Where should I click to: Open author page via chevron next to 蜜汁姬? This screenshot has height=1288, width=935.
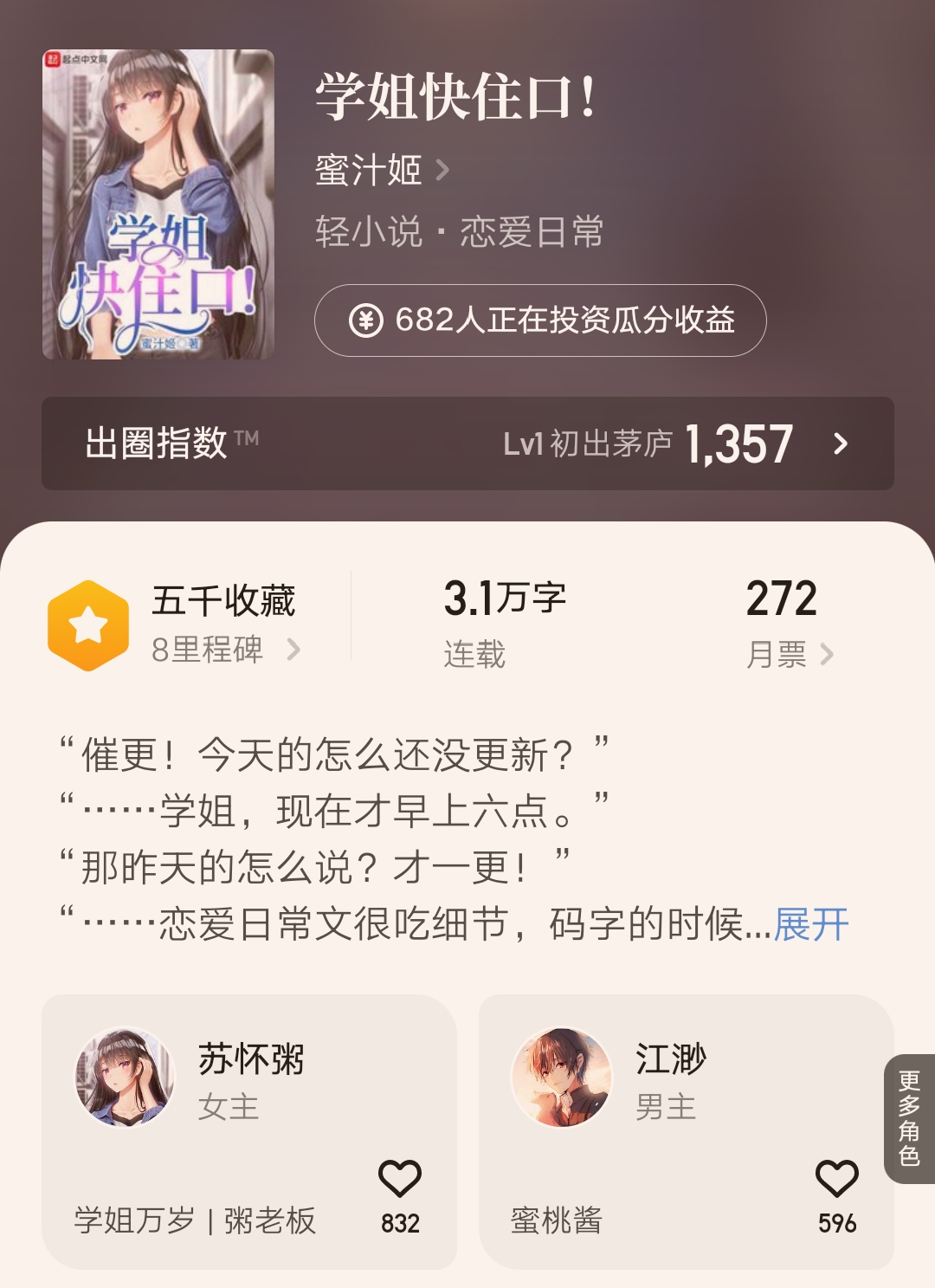pyautogui.click(x=446, y=171)
